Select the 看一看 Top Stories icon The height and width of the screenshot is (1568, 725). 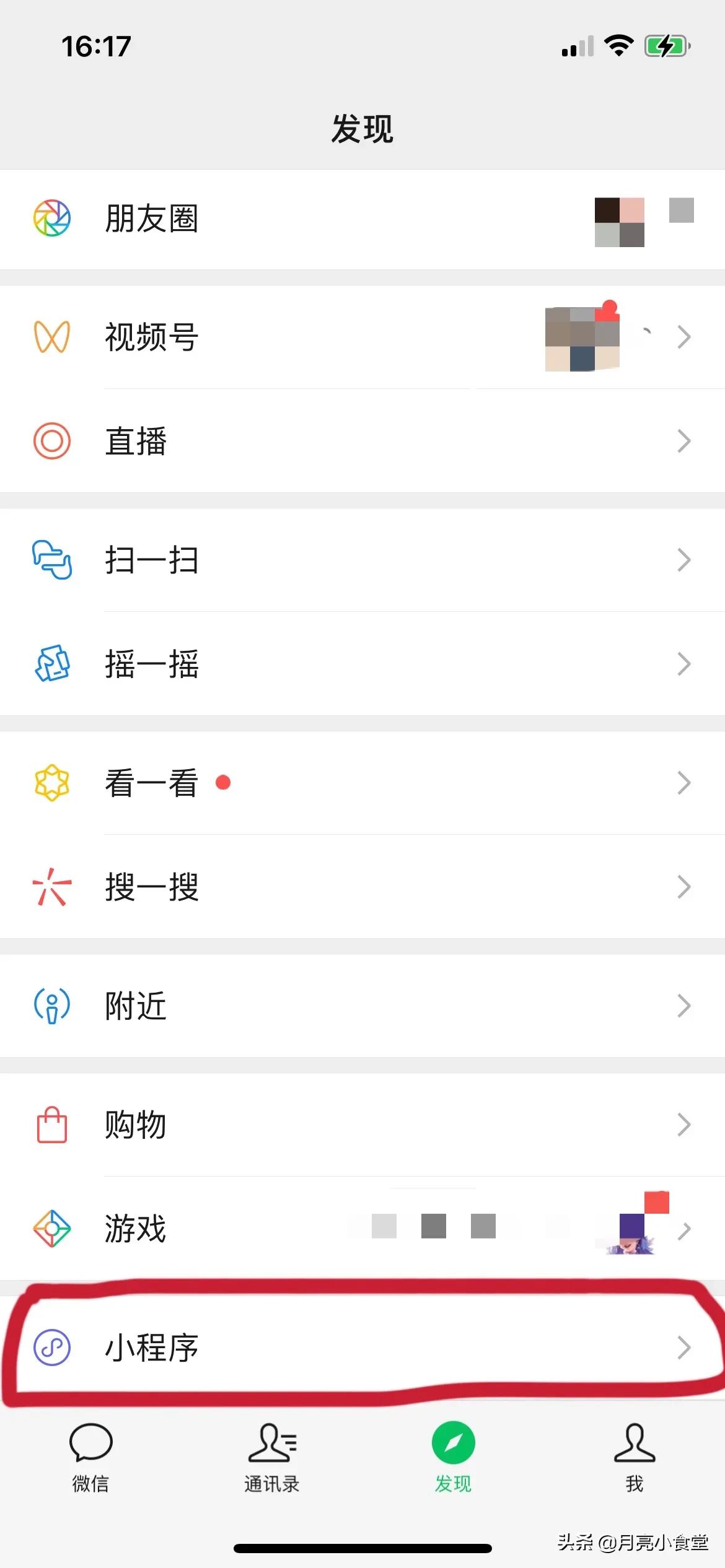tap(53, 782)
